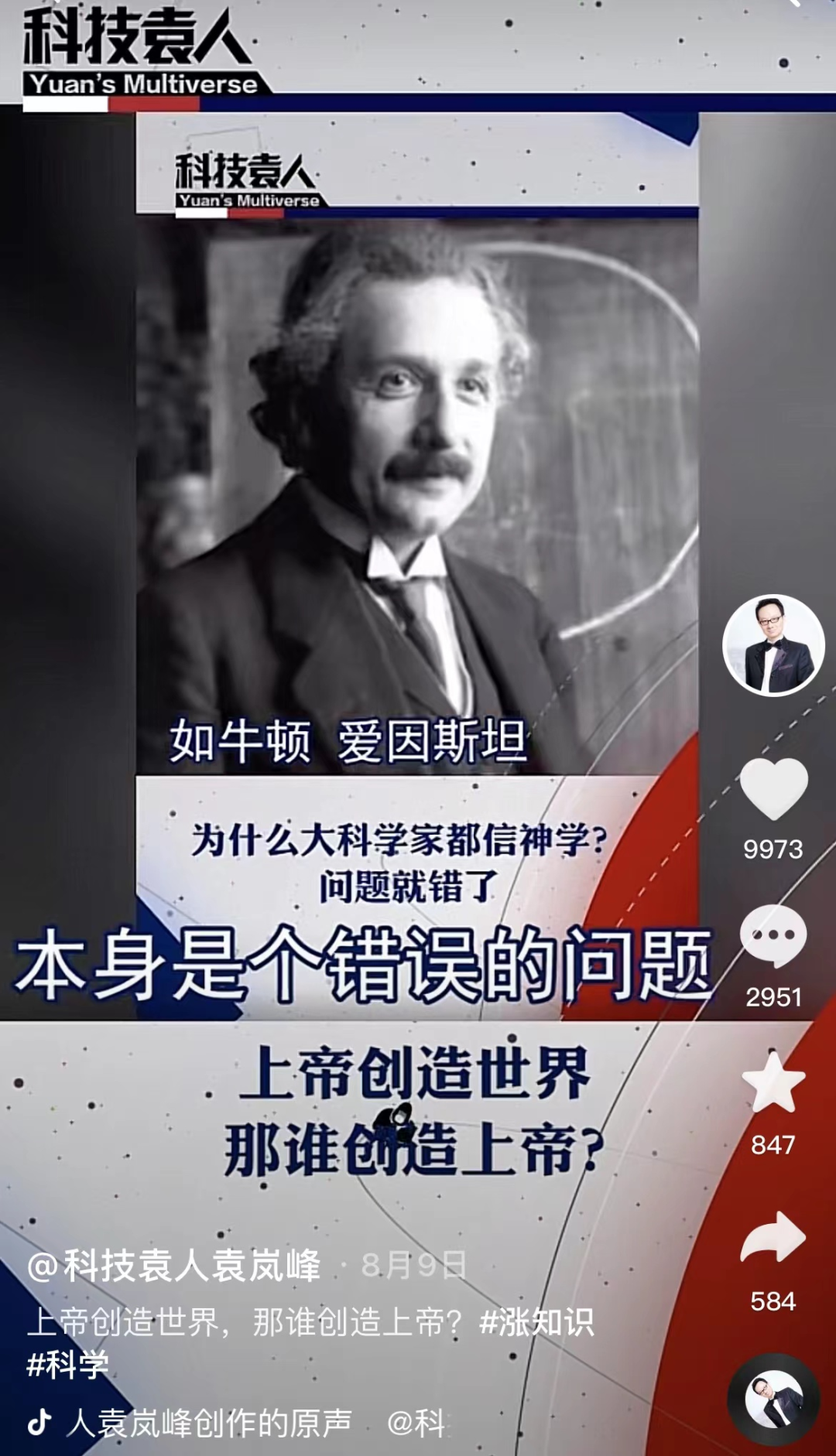Share this video using the arrow icon
The image size is (836, 1456).
773,1238
